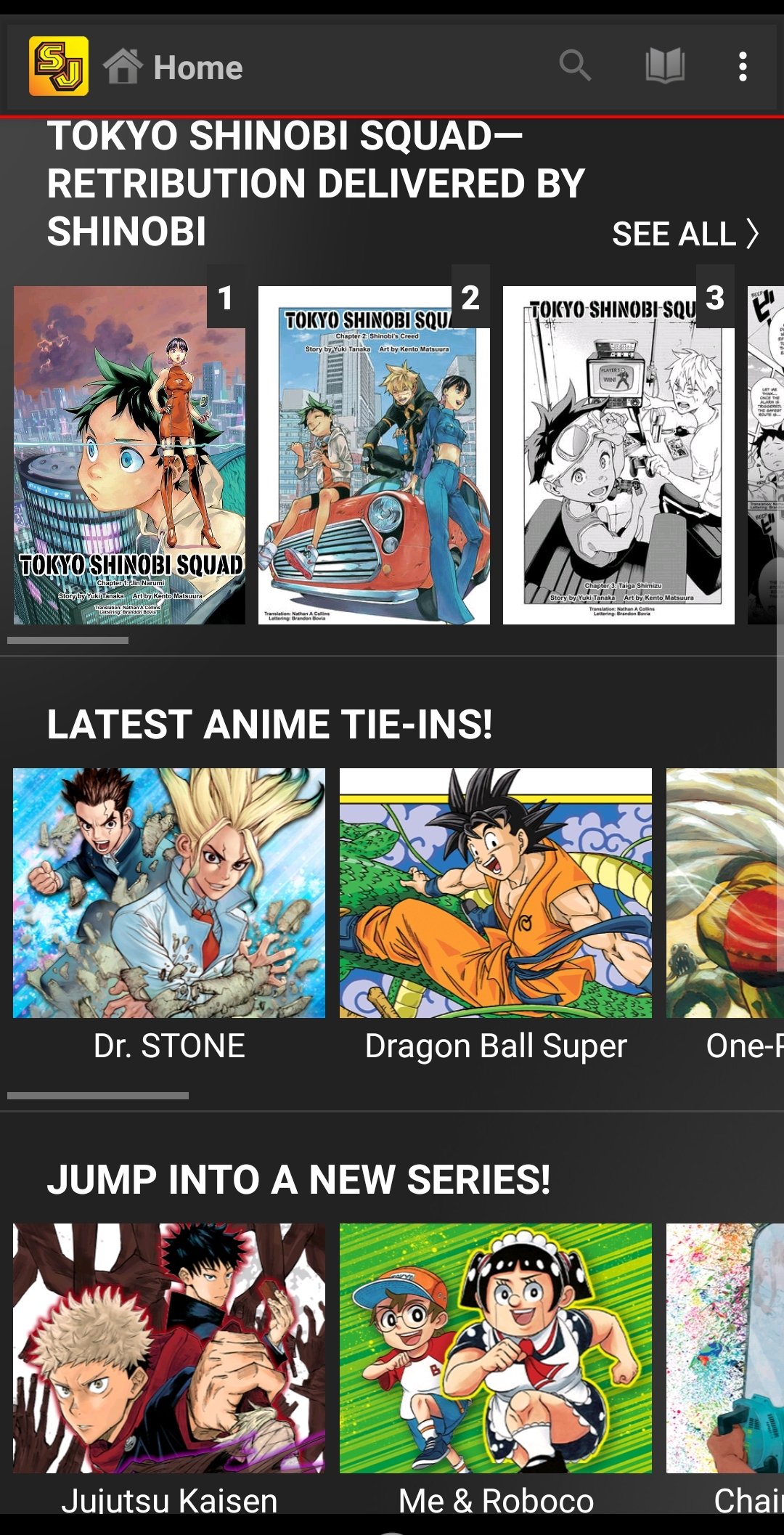This screenshot has height=1535, width=784.
Task: Open the library book icon
Action: [x=665, y=66]
